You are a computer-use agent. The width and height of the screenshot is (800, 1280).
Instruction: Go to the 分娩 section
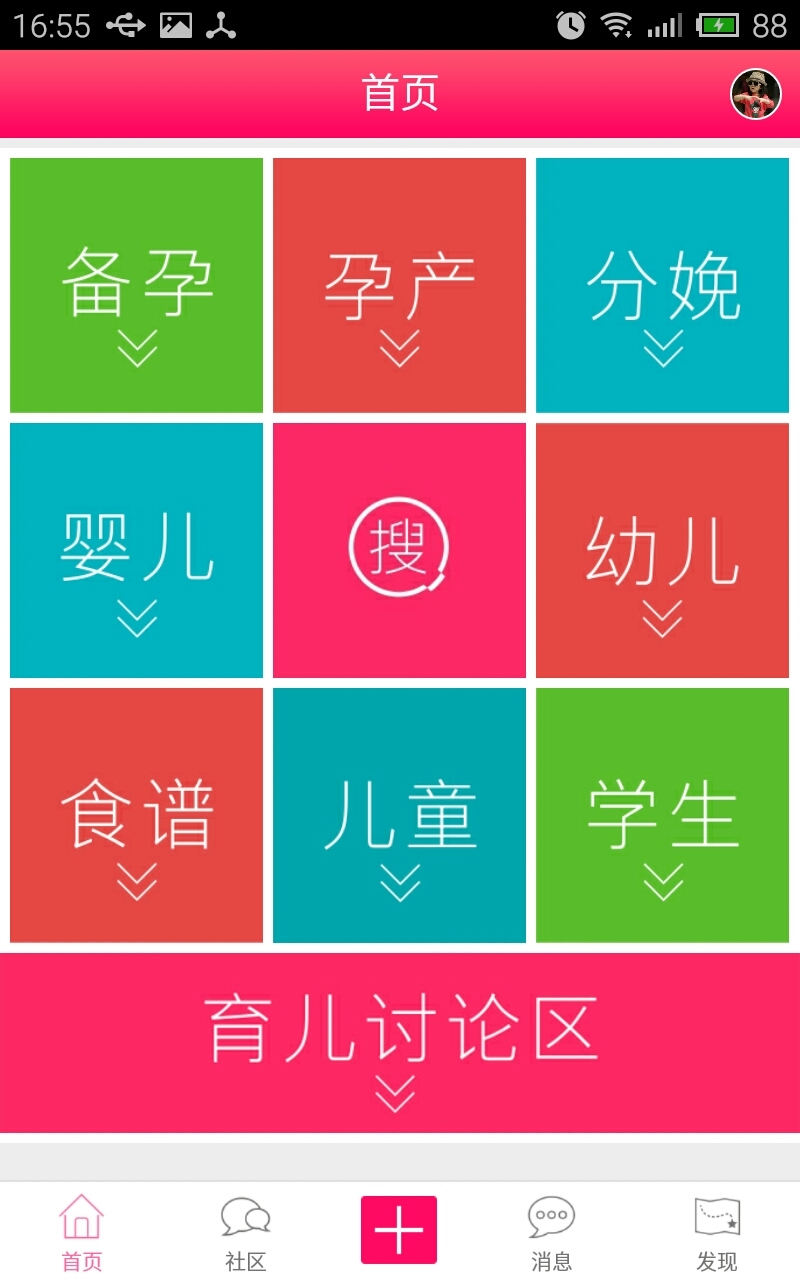(662, 285)
